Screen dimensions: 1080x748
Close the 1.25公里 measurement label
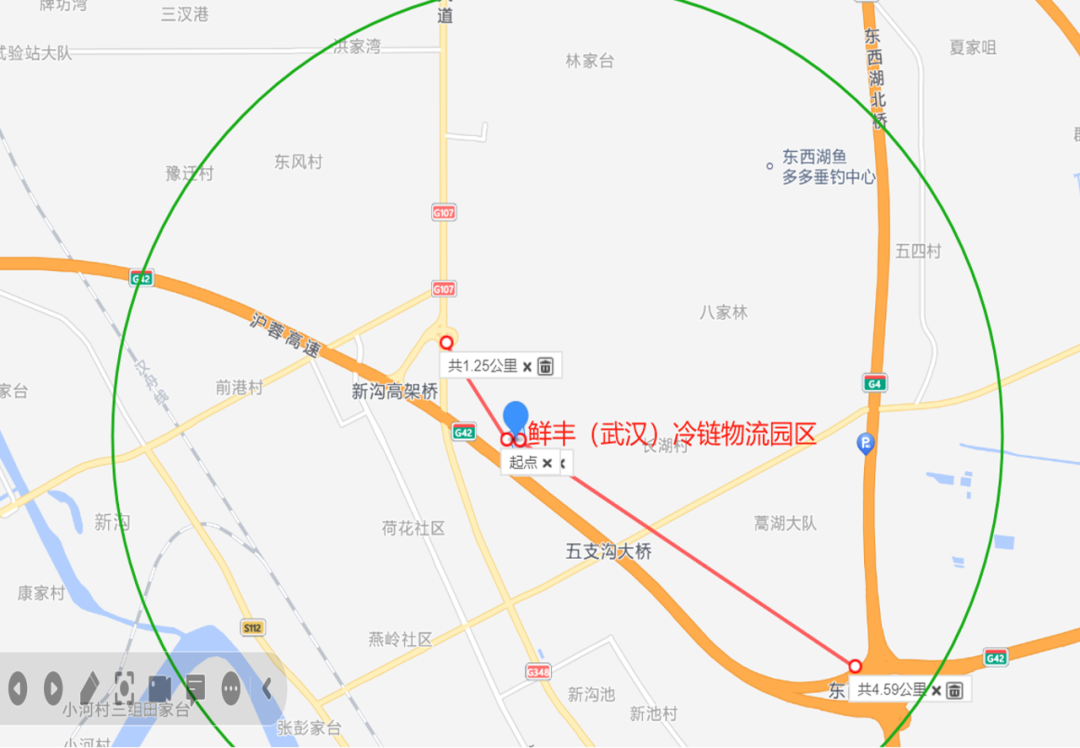pyautogui.click(x=527, y=366)
